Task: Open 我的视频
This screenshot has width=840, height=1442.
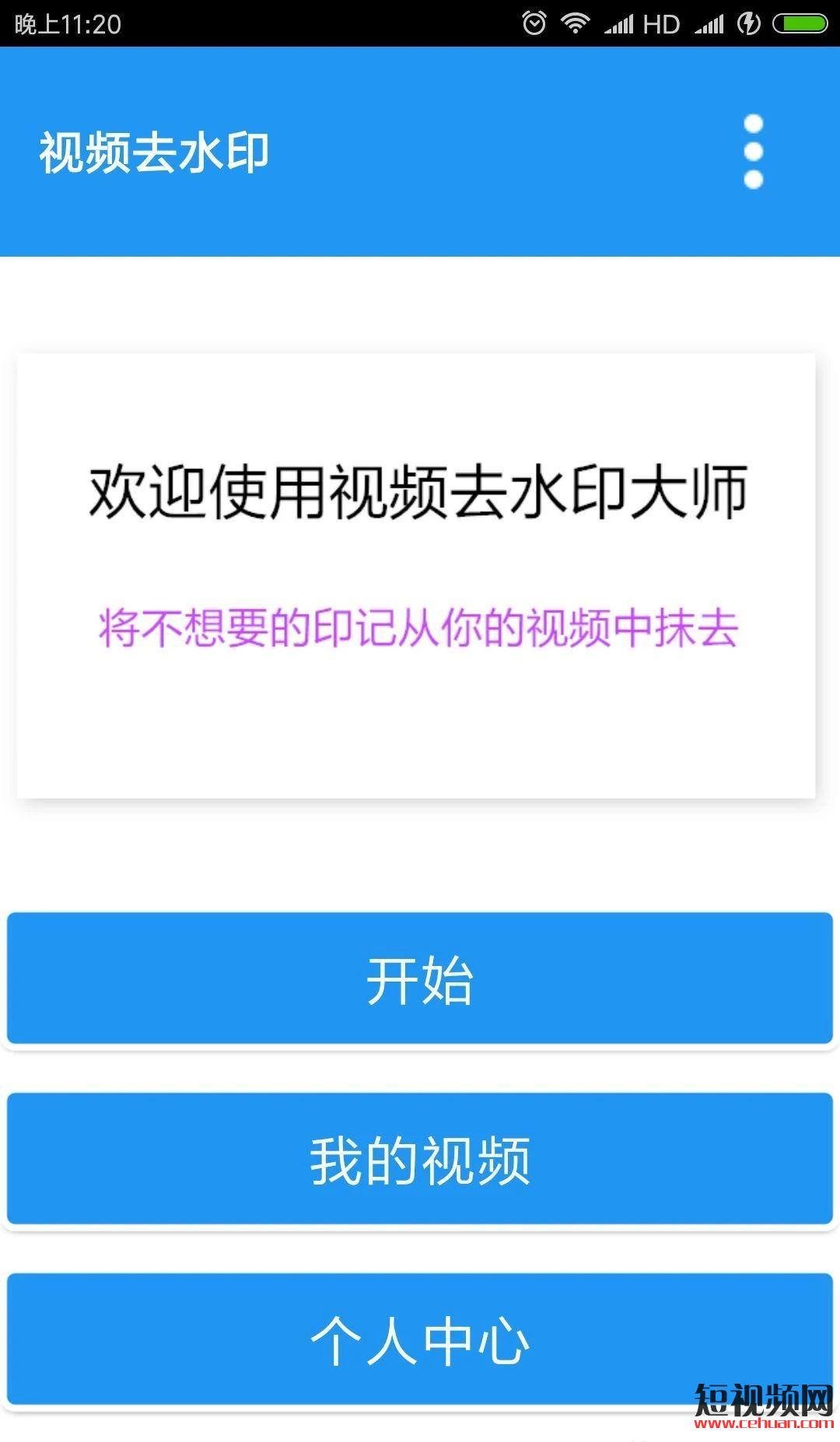Action: (x=420, y=1159)
